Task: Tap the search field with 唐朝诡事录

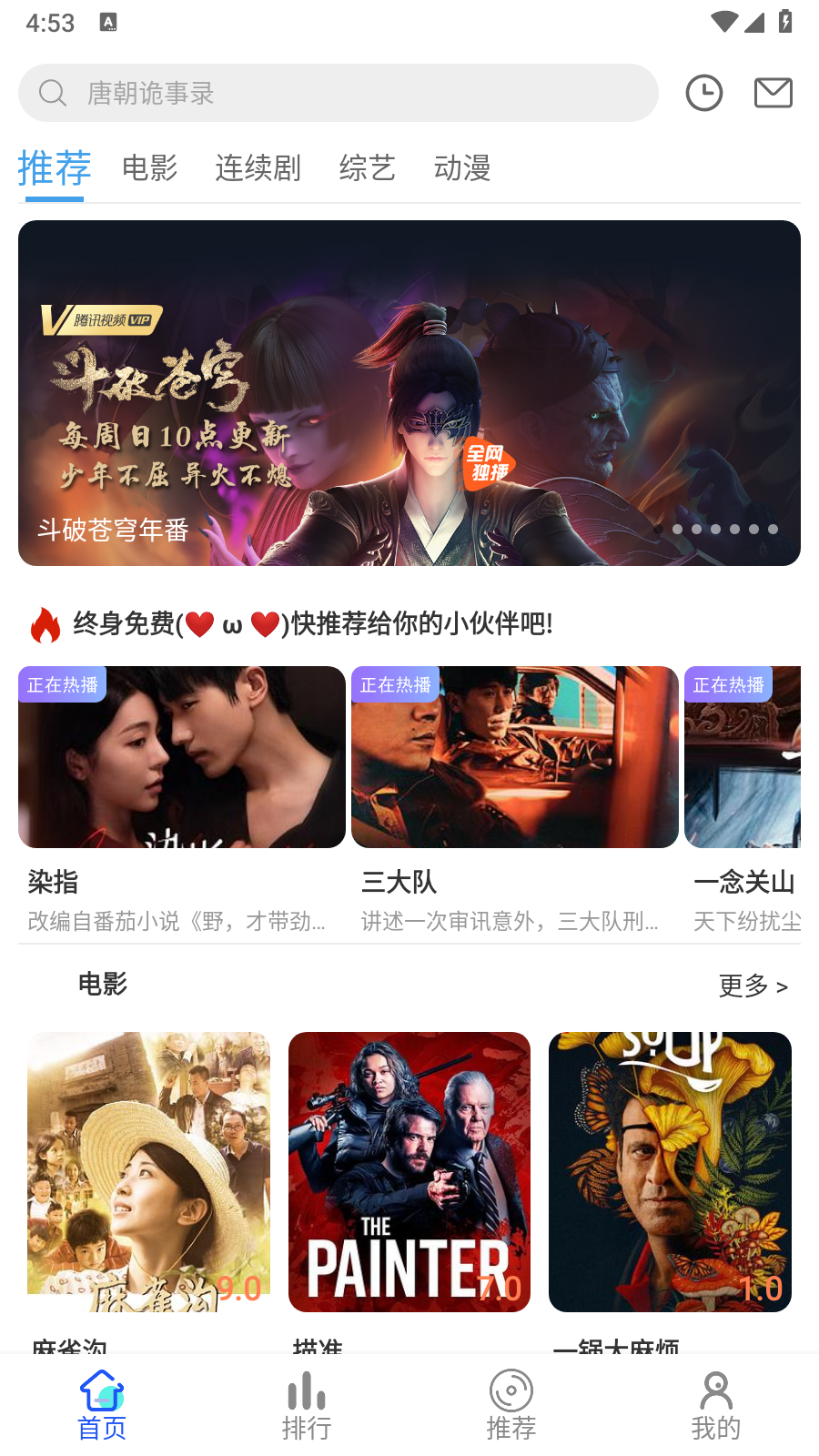Action: [337, 92]
